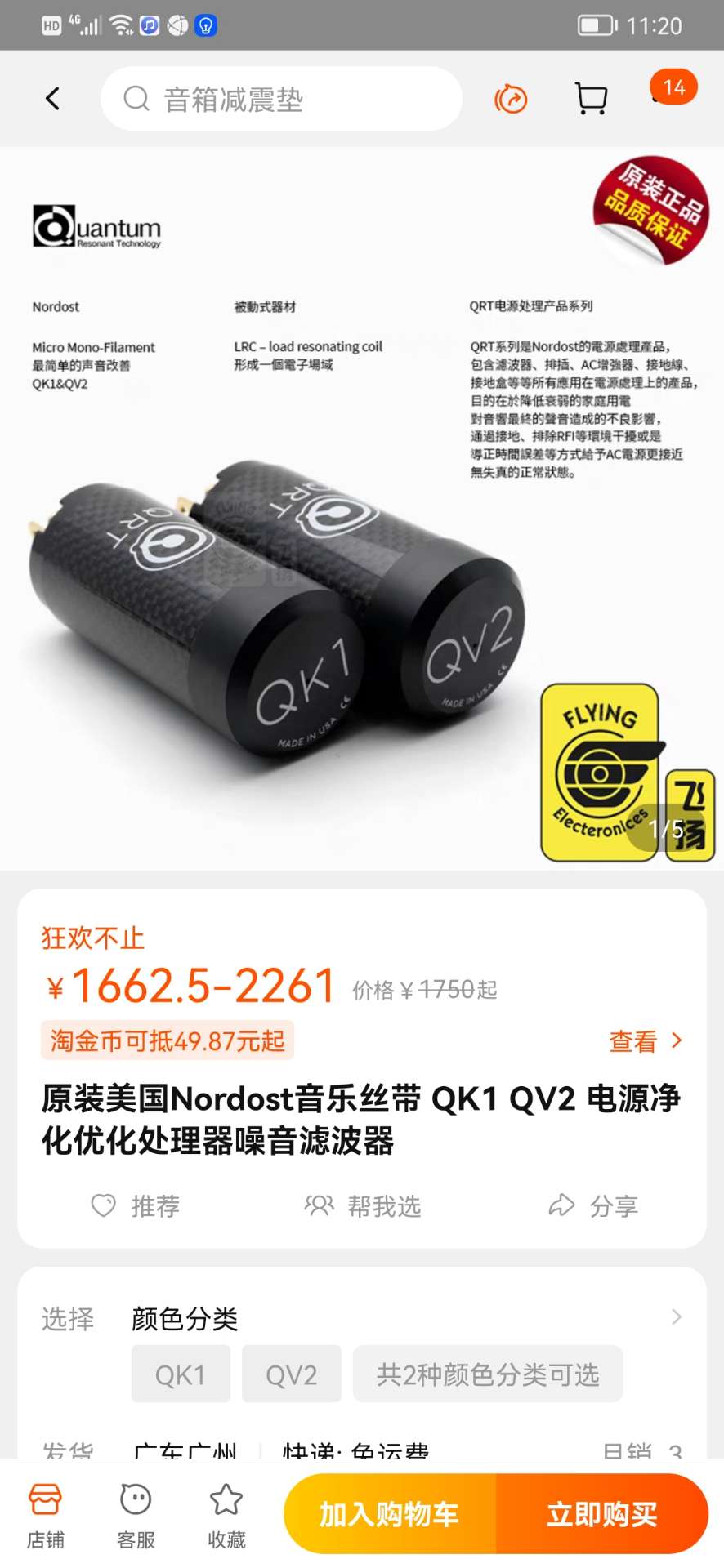
Task: Tap 立即购买 to buy now
Action: tap(602, 1514)
